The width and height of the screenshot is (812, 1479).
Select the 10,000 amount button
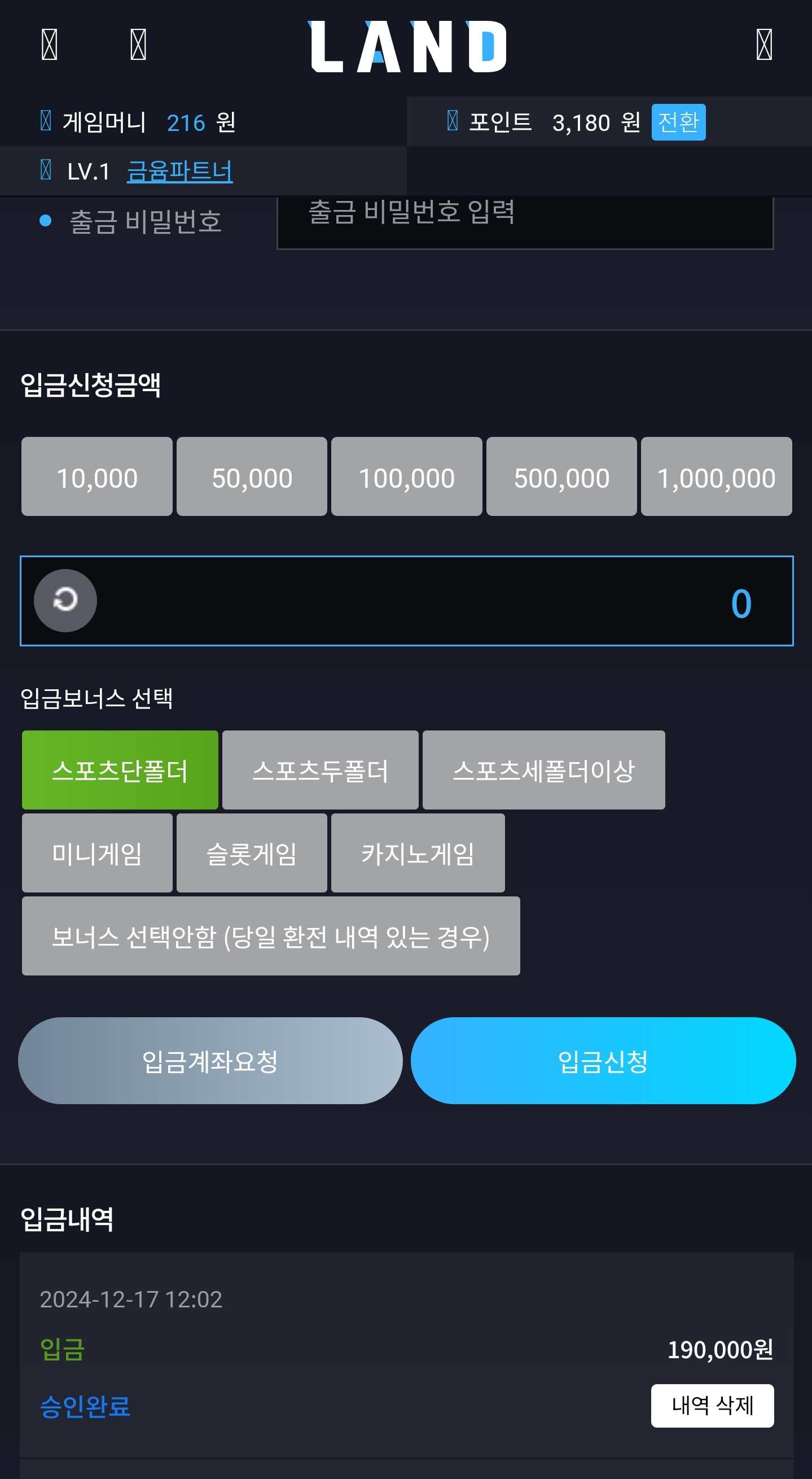pyautogui.click(x=97, y=476)
